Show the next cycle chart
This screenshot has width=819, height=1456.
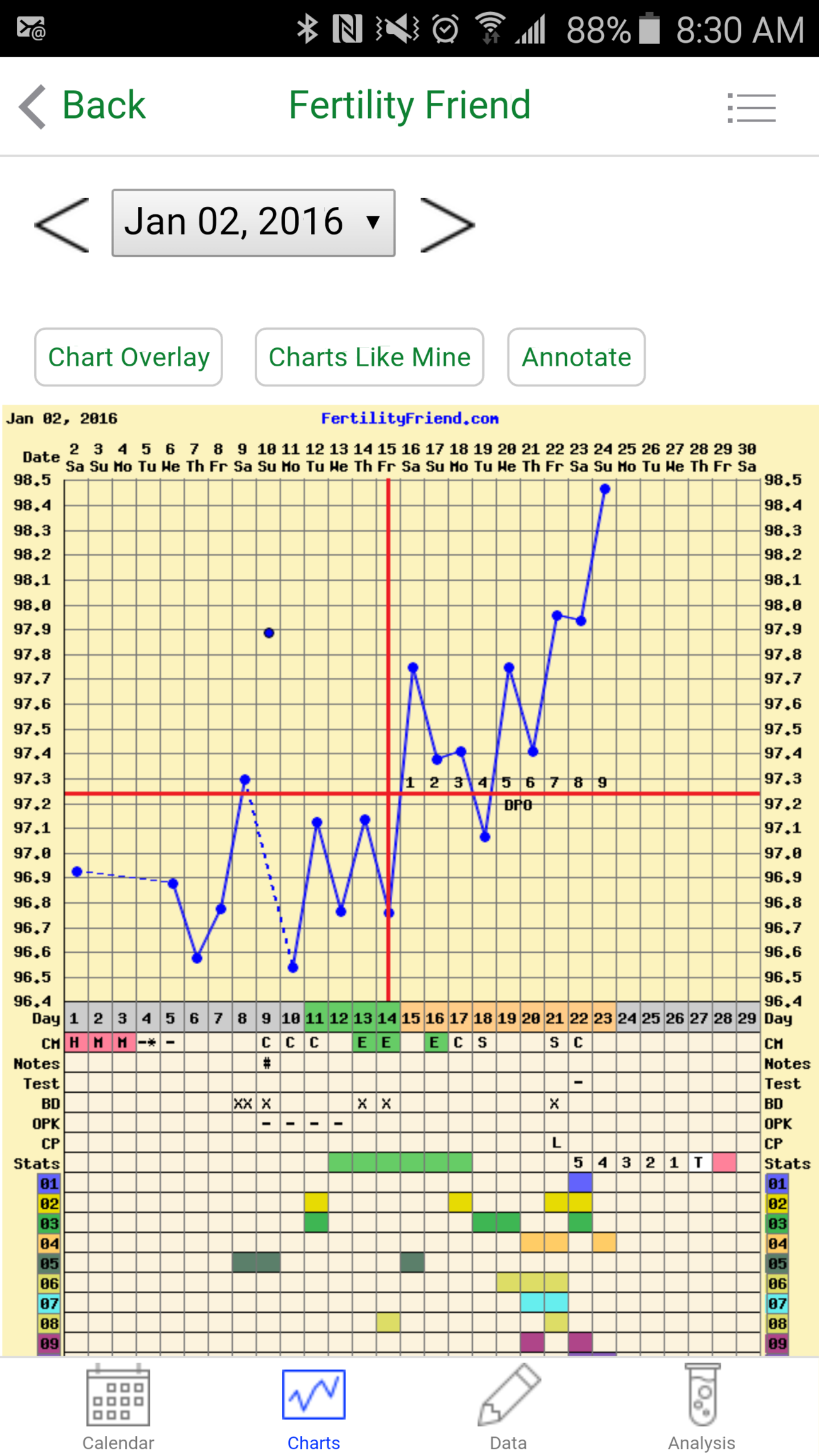point(447,224)
